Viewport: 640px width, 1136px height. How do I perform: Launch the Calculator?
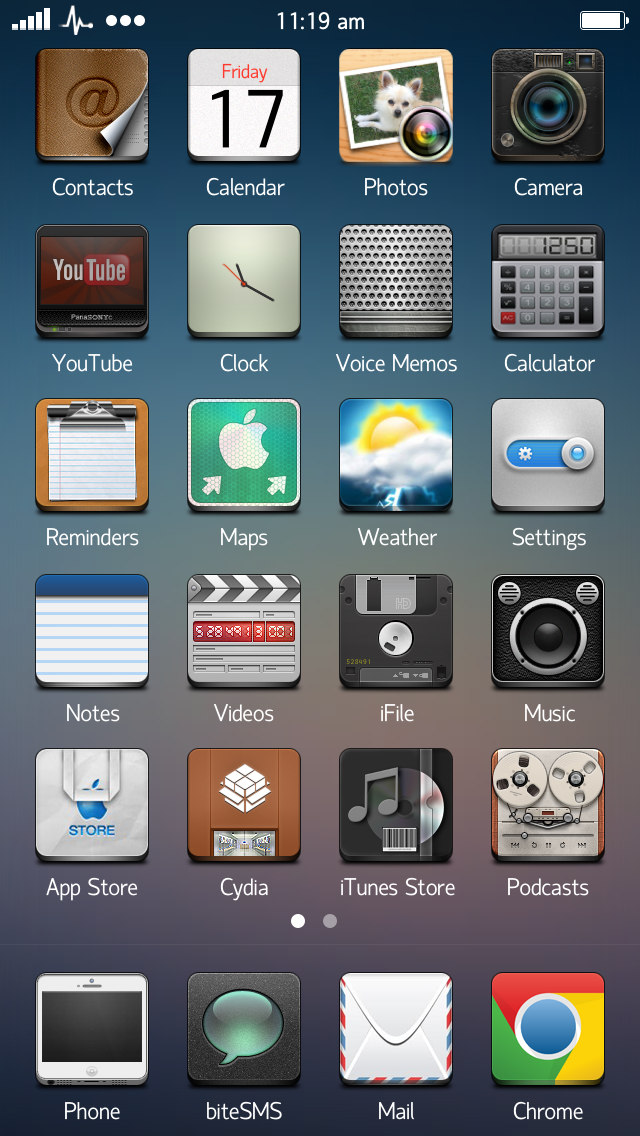coord(548,280)
